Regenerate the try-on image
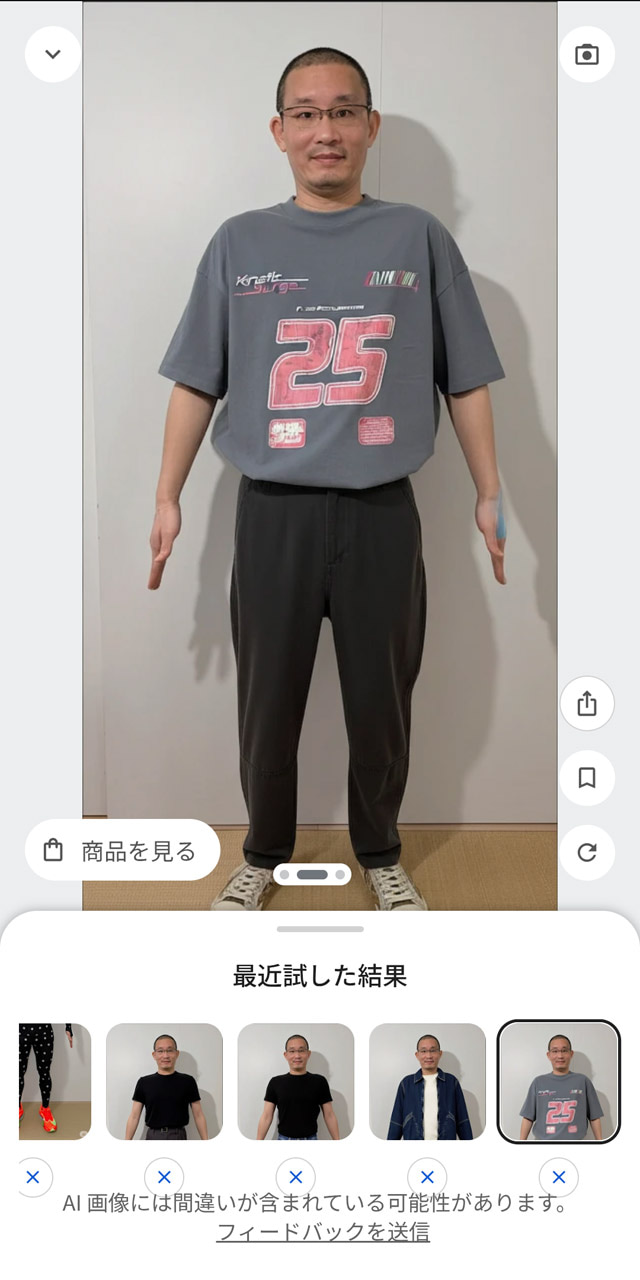This screenshot has height=1280, width=640. 587,853
